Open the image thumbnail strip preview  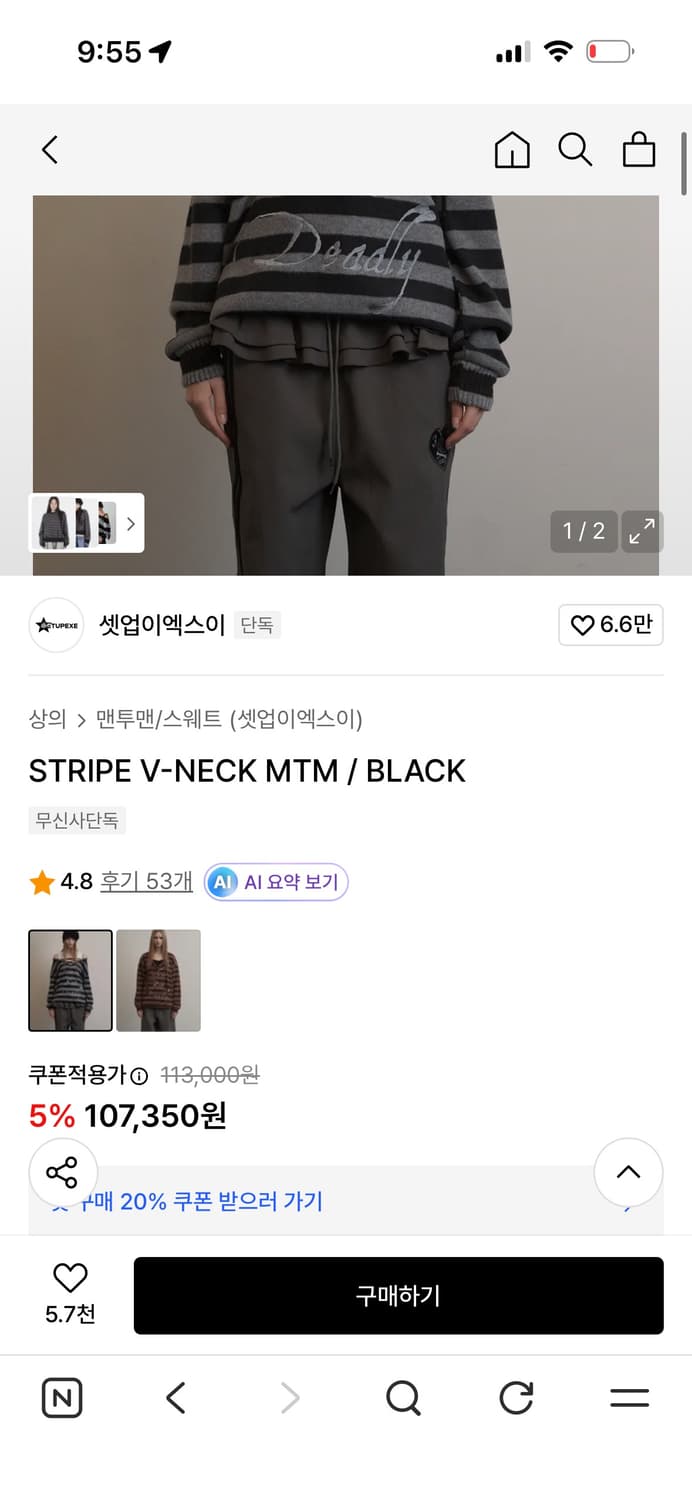pyautogui.click(x=86, y=523)
